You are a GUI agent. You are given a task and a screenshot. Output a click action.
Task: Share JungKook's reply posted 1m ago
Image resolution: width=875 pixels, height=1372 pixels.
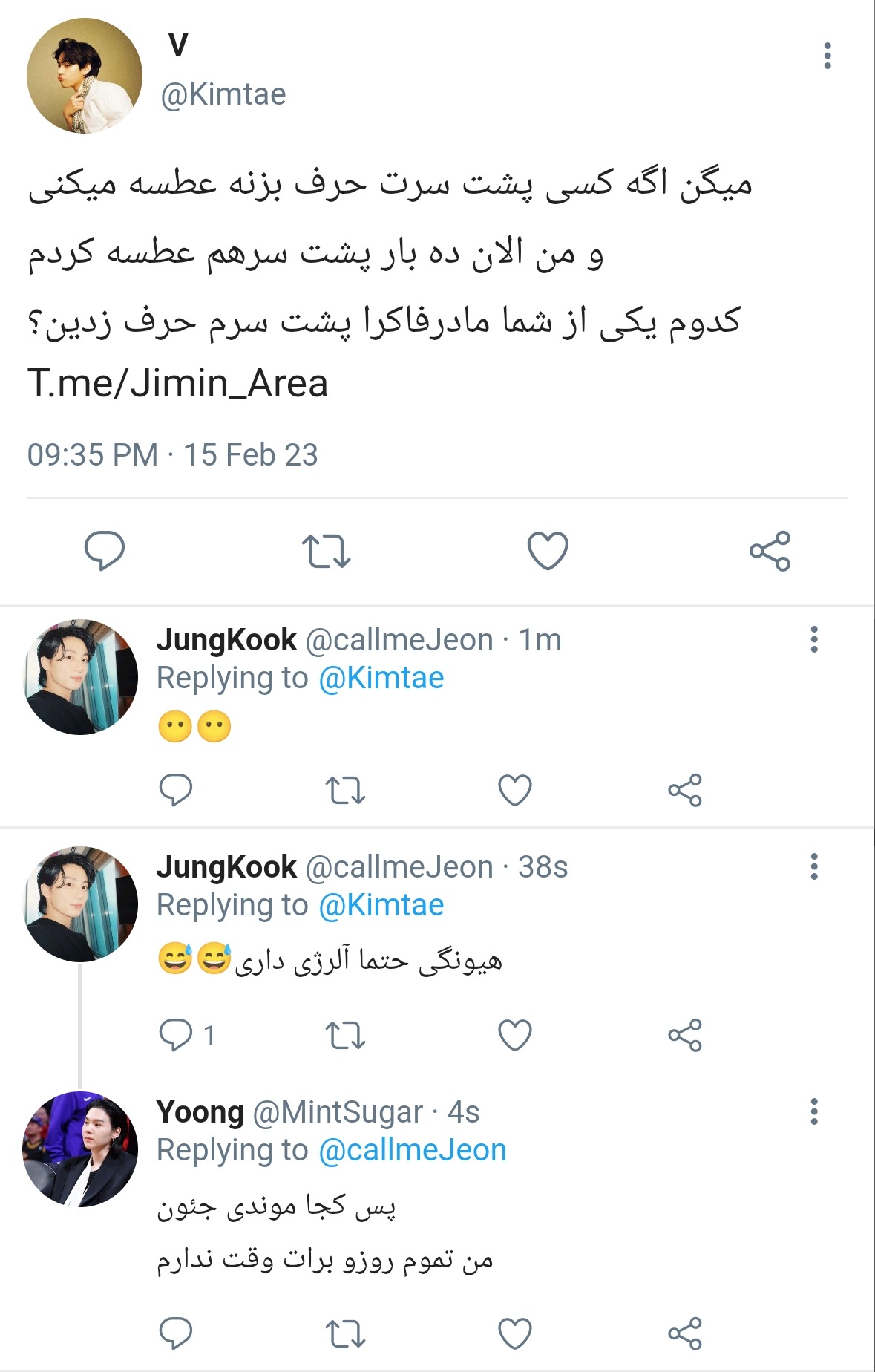click(x=684, y=790)
